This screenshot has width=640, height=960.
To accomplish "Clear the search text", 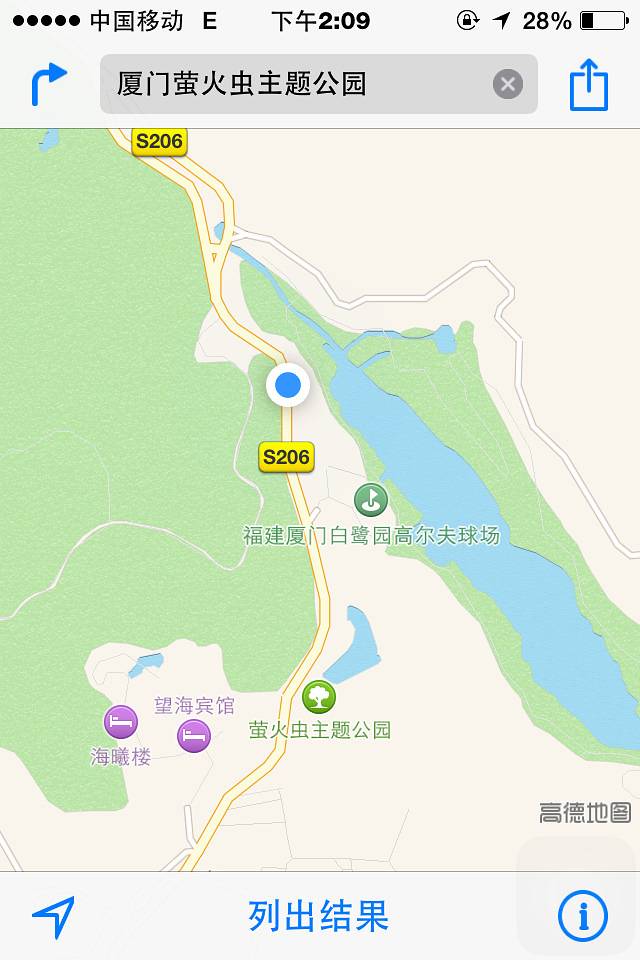I will pos(508,84).
